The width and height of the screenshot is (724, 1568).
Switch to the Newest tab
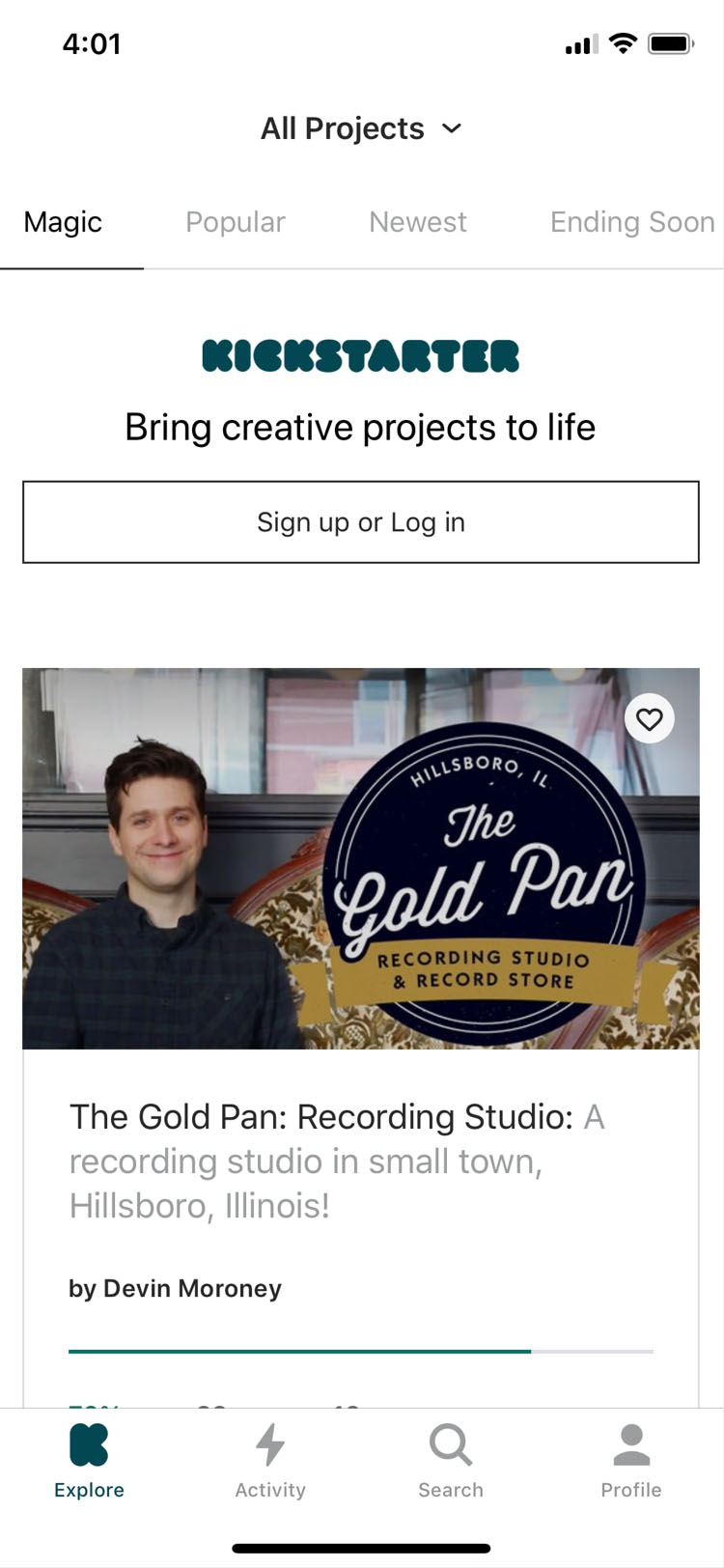coord(418,222)
